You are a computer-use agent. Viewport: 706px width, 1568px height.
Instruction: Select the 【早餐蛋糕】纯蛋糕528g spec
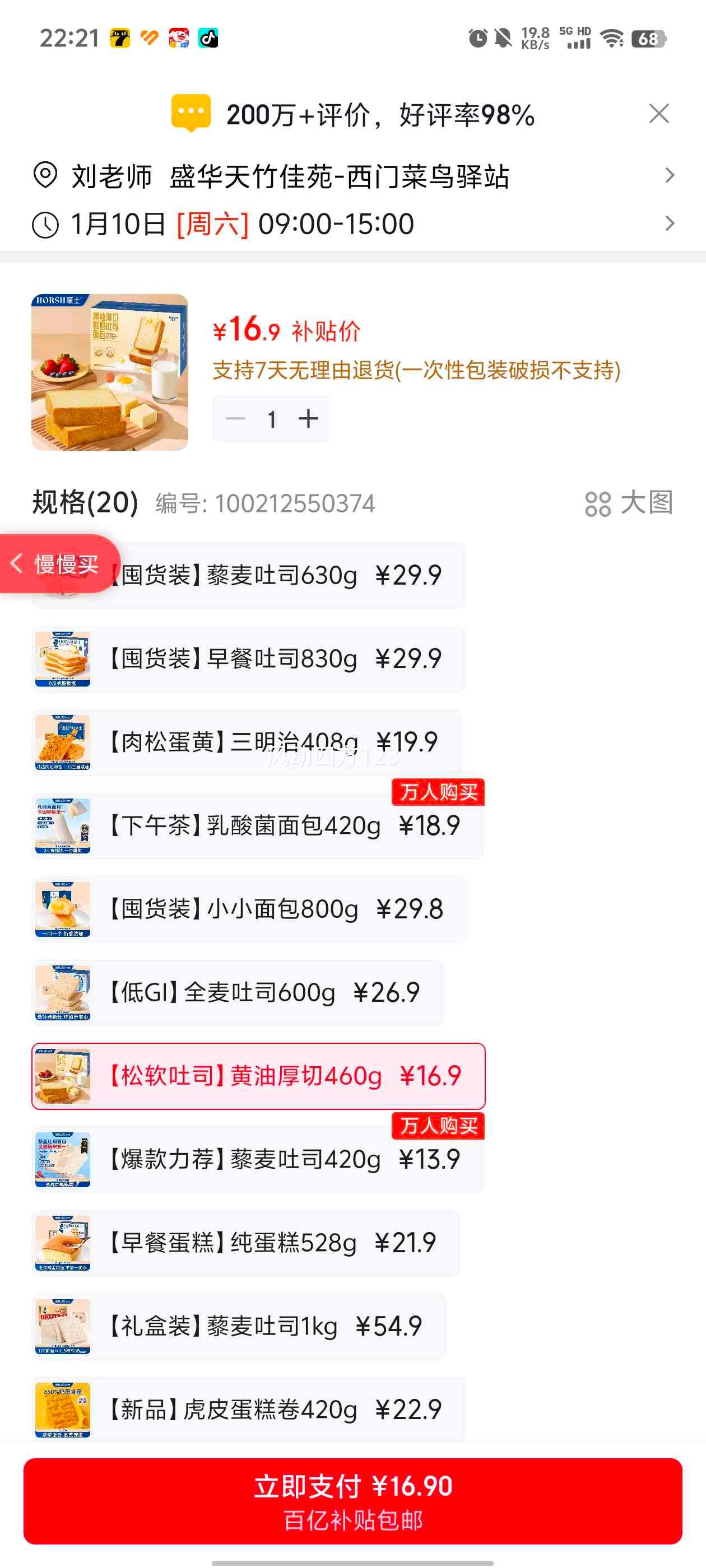256,1244
